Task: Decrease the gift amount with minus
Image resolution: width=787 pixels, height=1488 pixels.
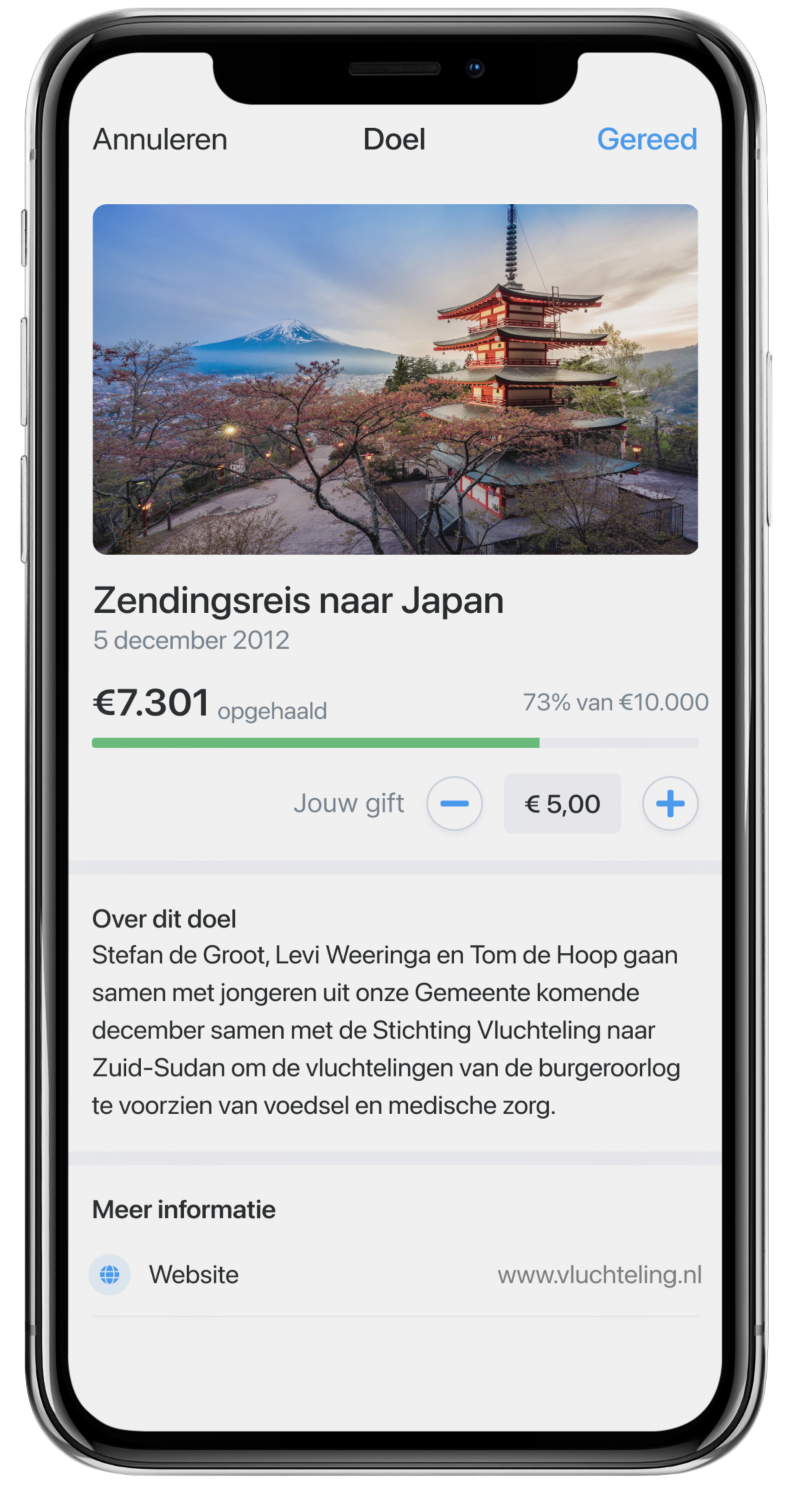Action: pos(454,803)
